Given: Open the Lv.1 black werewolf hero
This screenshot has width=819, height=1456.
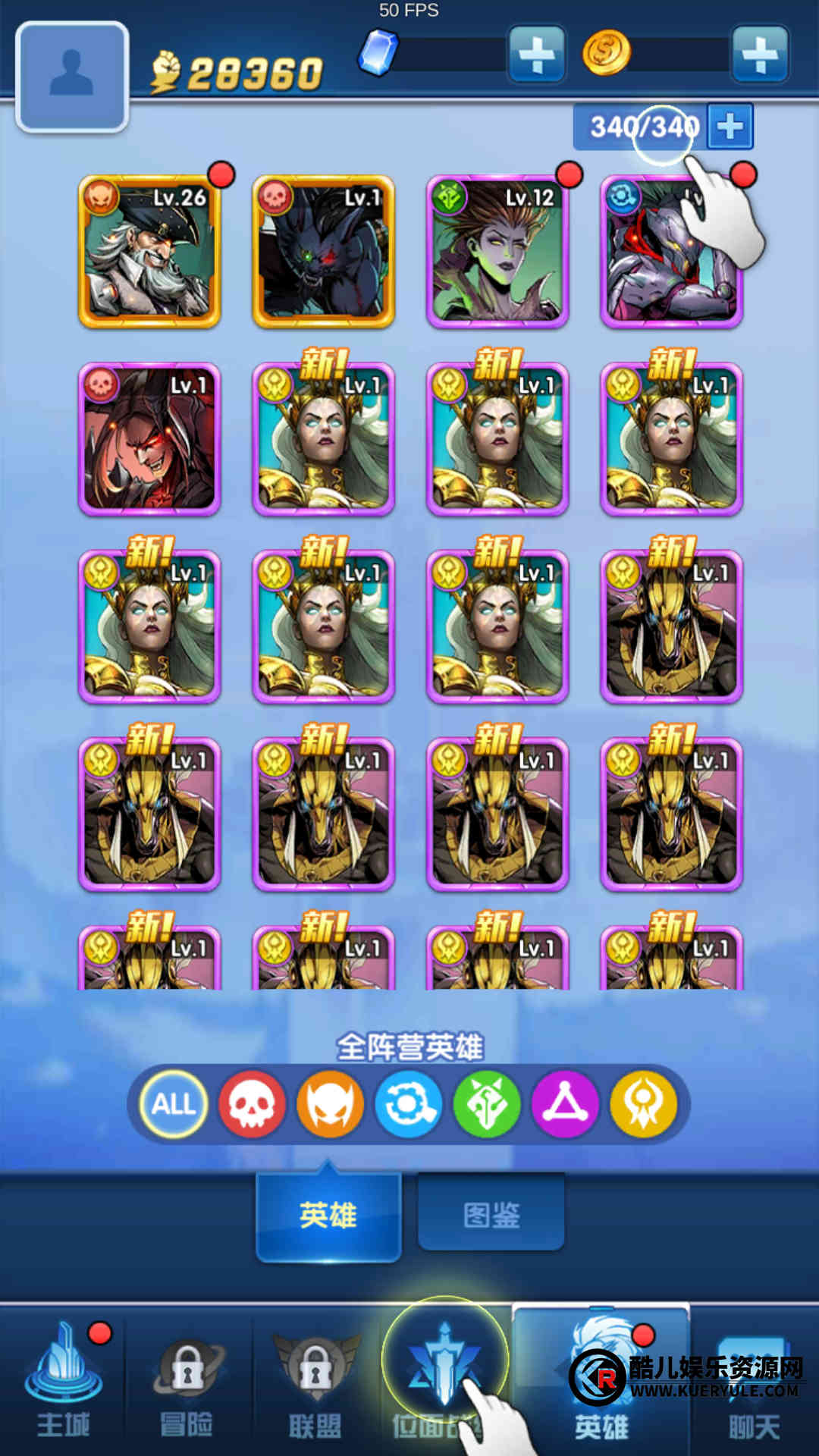Looking at the screenshot, I should tap(324, 252).
